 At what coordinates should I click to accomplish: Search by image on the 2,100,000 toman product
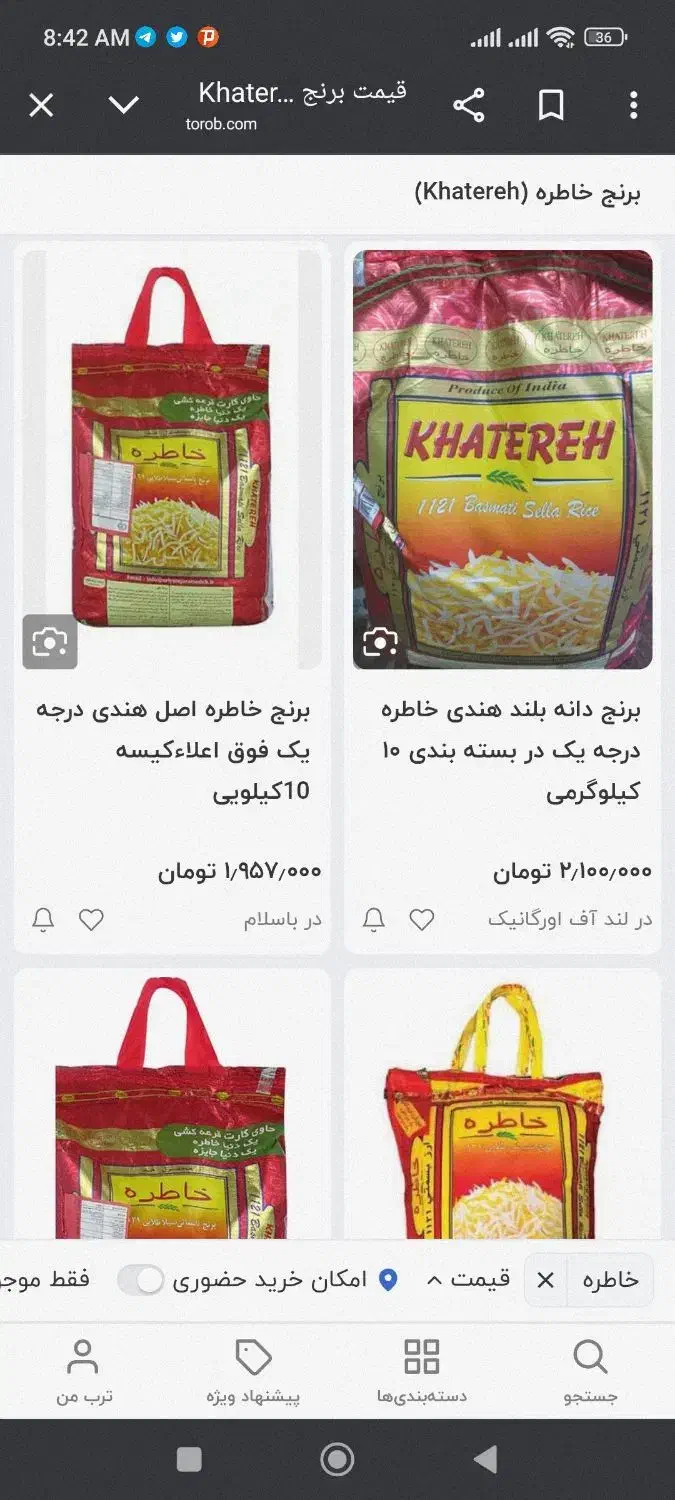tap(380, 642)
